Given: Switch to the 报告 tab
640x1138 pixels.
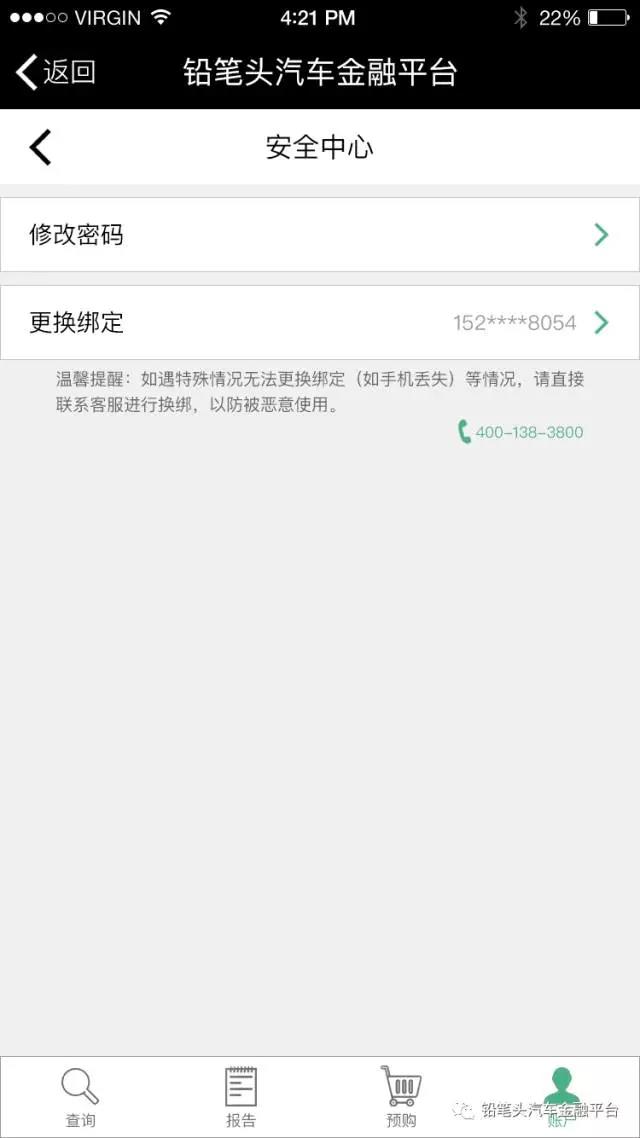Looking at the screenshot, I should click(x=240, y=1096).
